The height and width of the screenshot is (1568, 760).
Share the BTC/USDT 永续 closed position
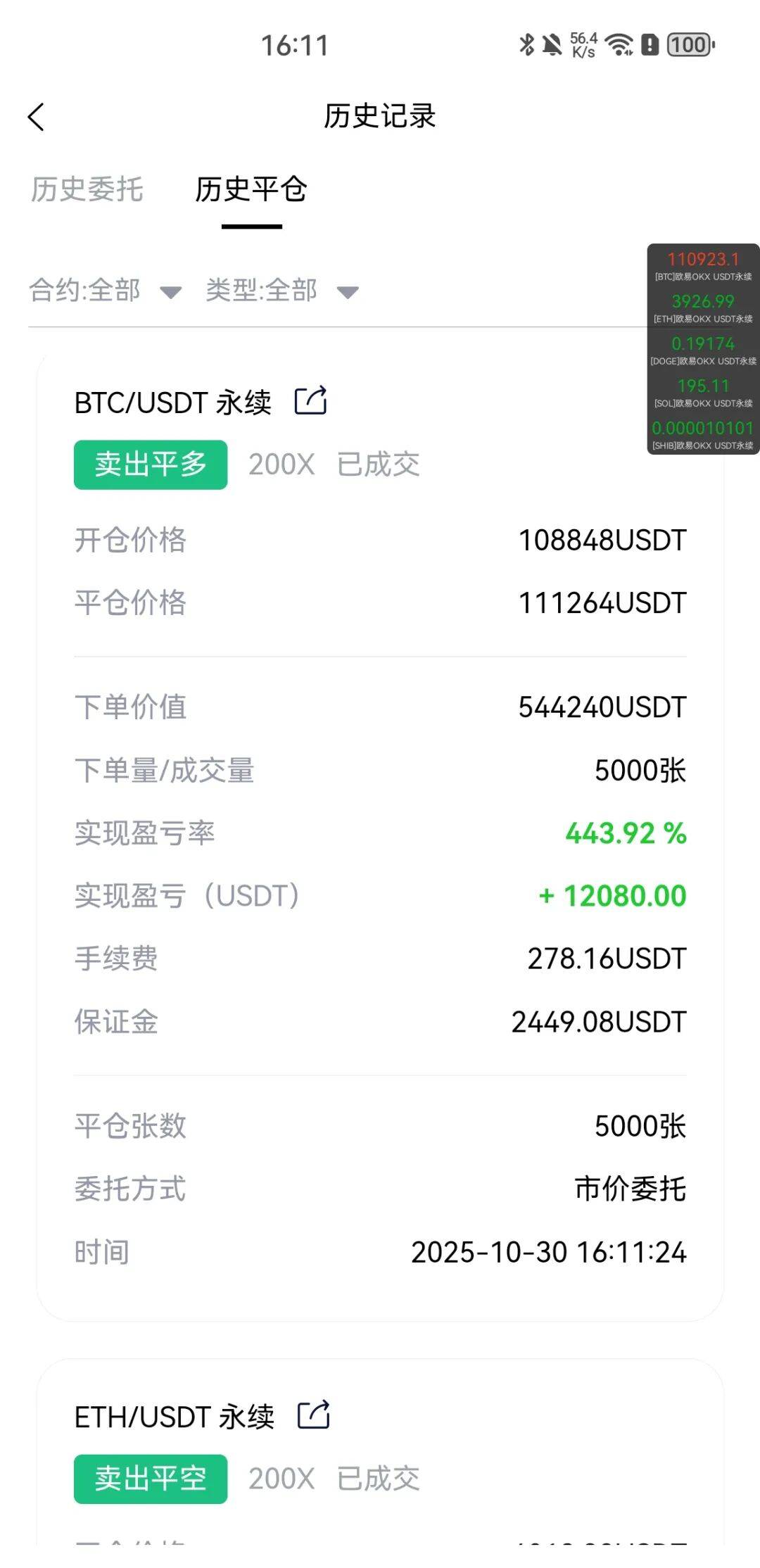coord(310,401)
